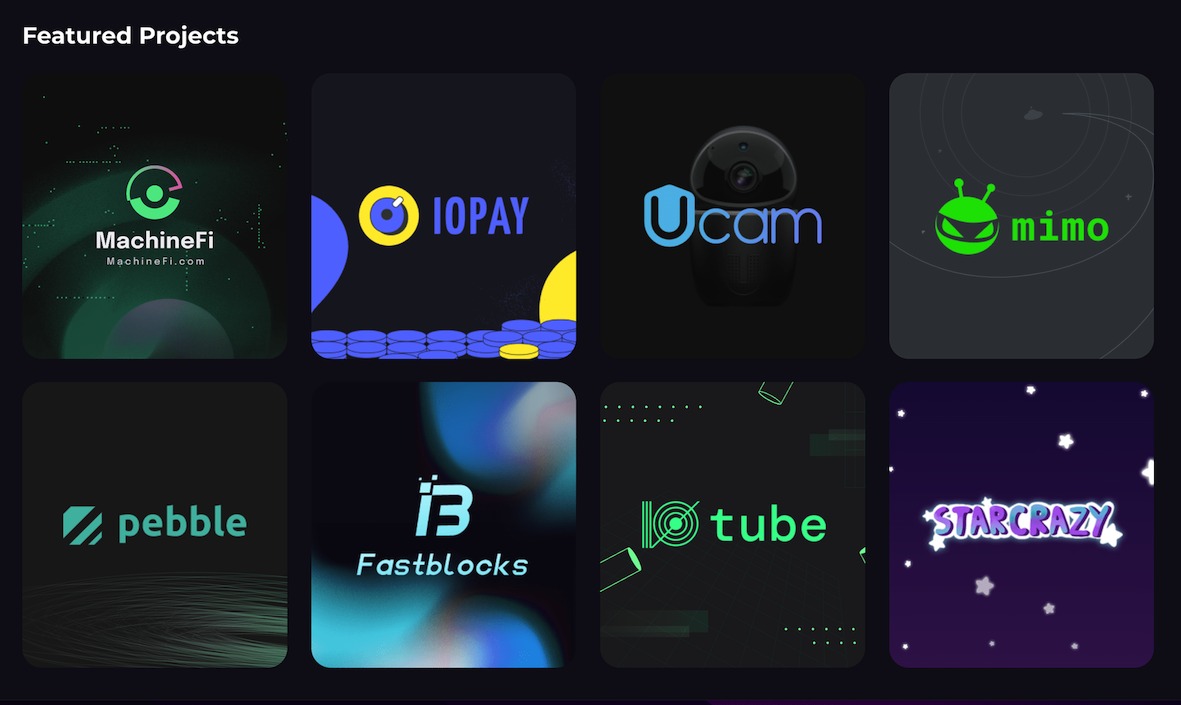Select the Ucam project tile

[732, 216]
